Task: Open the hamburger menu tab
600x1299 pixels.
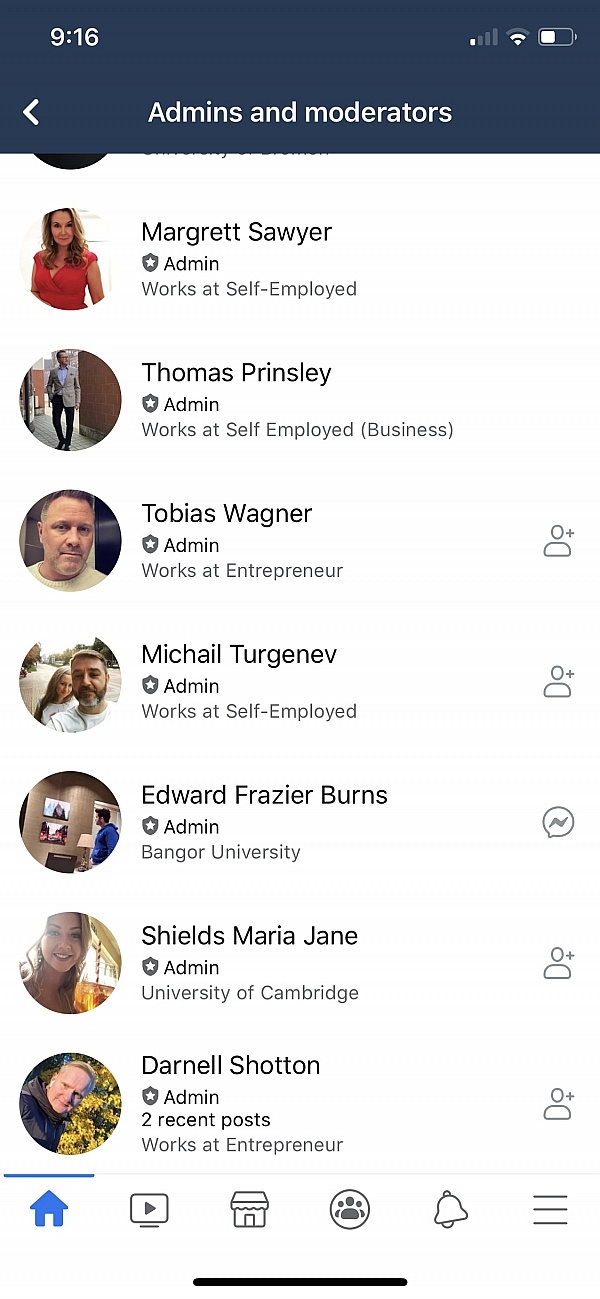Action: 550,1210
